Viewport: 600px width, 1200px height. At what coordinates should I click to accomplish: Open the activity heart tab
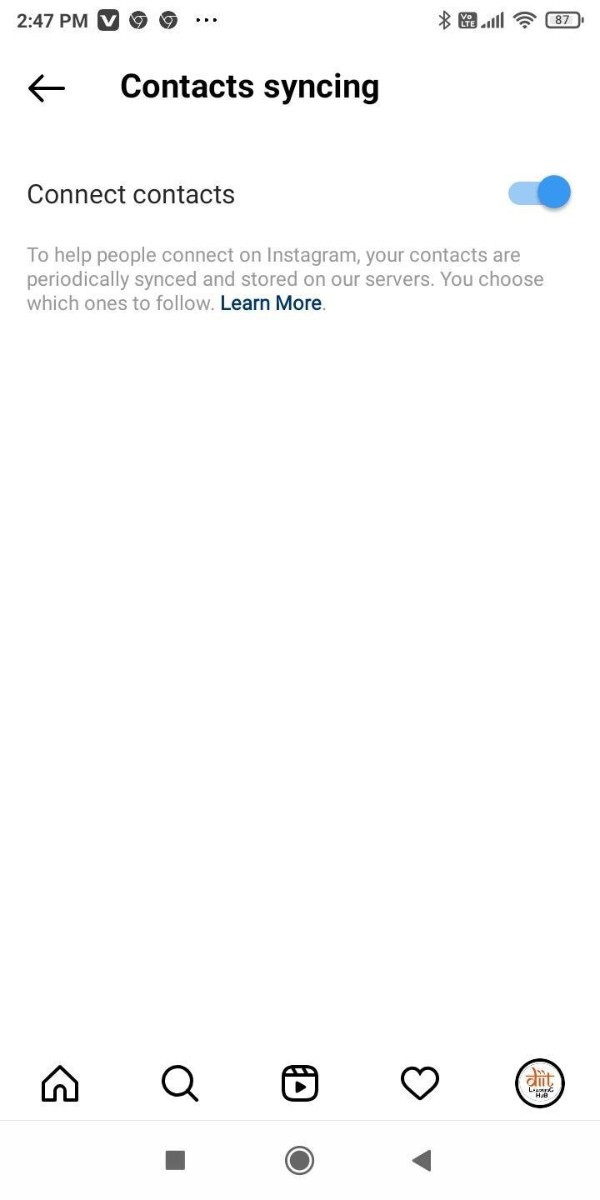coord(420,1083)
